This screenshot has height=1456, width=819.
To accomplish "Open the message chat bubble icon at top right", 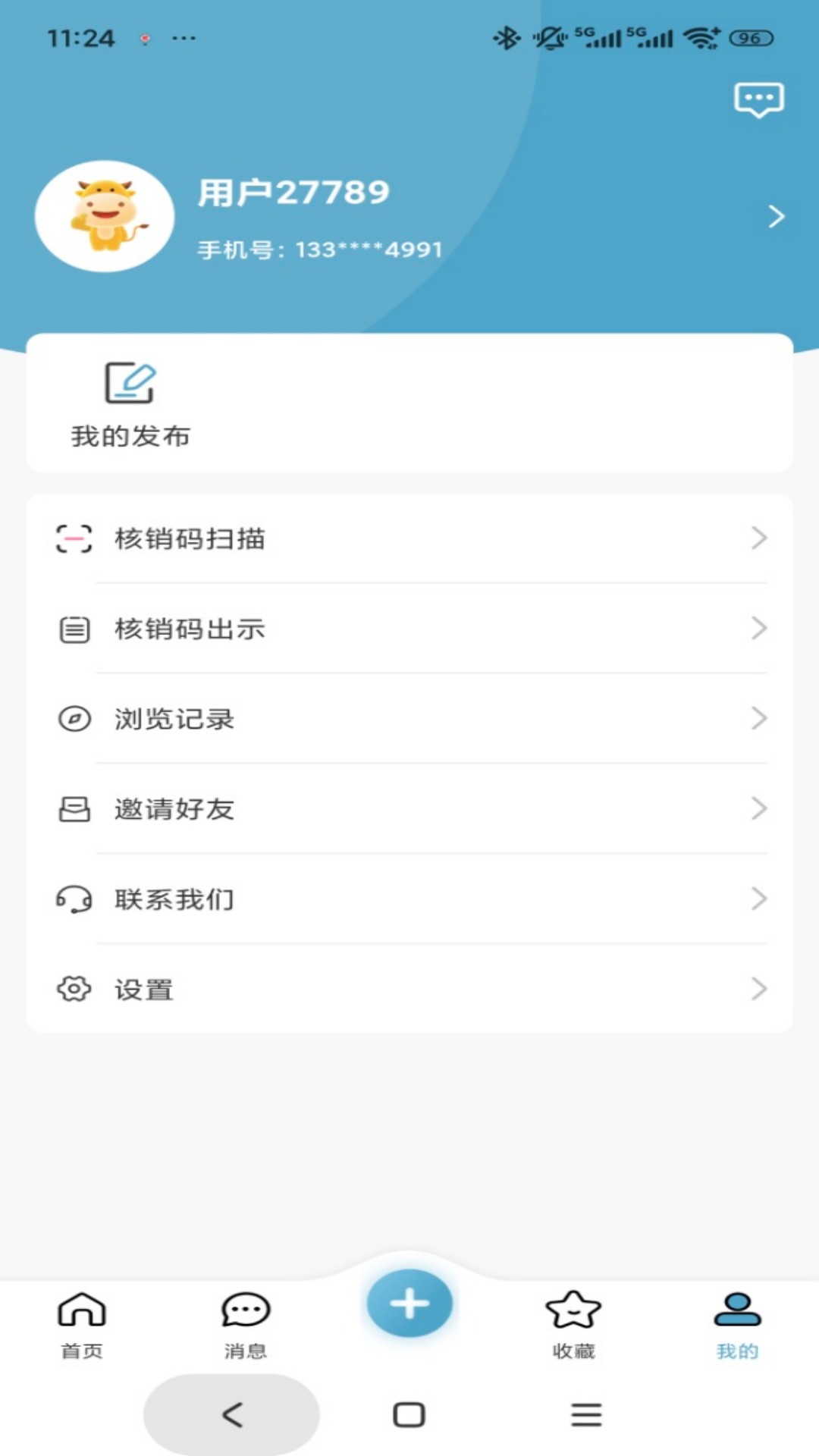I will point(758,99).
